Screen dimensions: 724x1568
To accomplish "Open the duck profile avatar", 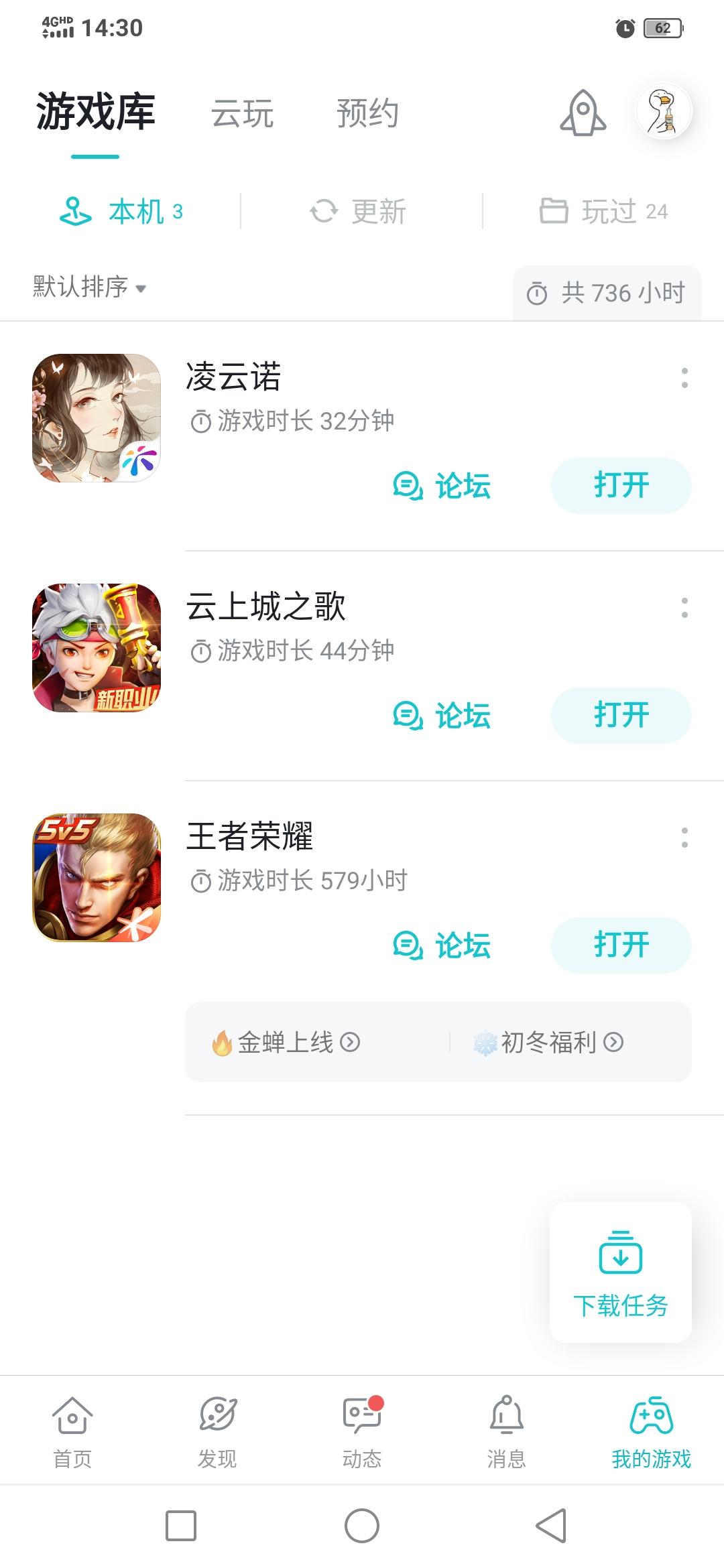I will (x=664, y=111).
